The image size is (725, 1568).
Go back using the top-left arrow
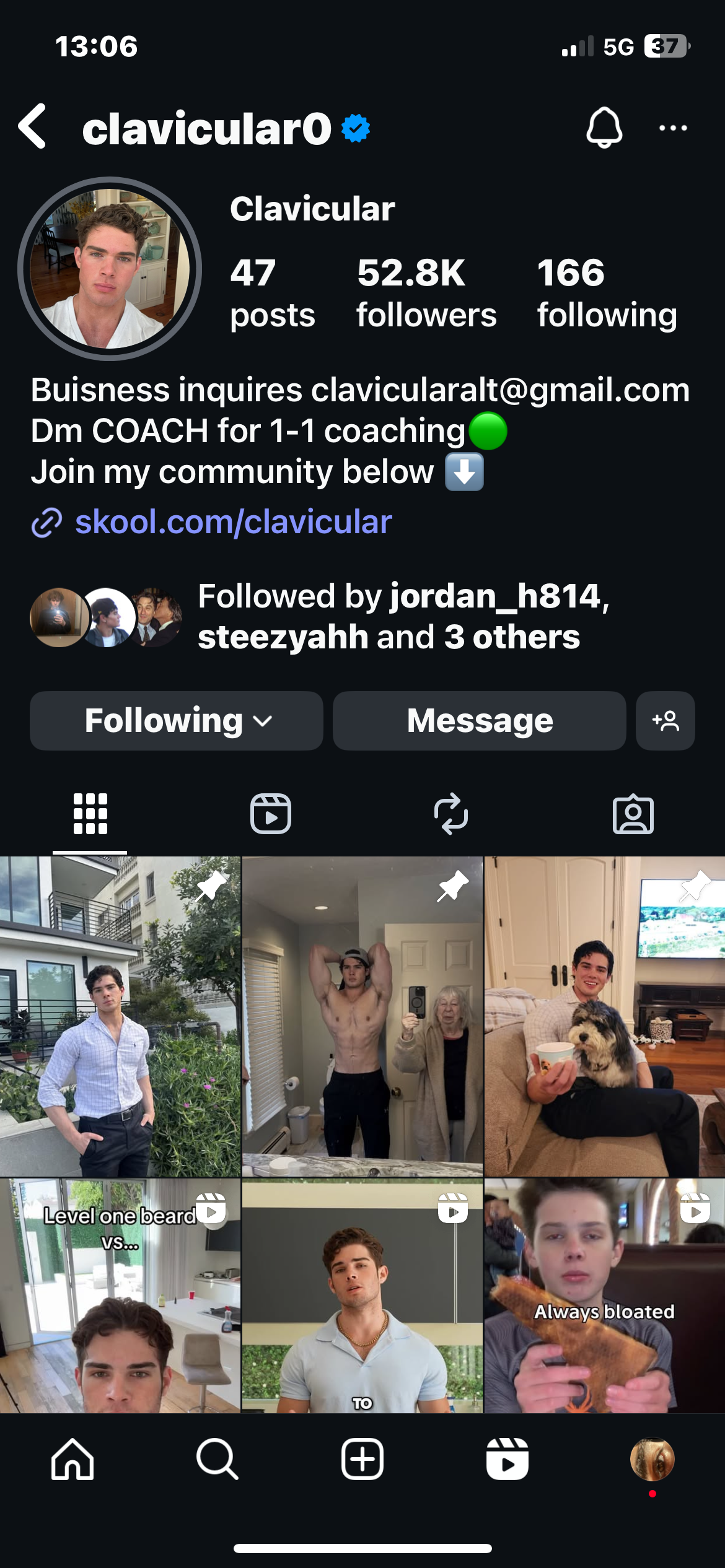point(33,126)
